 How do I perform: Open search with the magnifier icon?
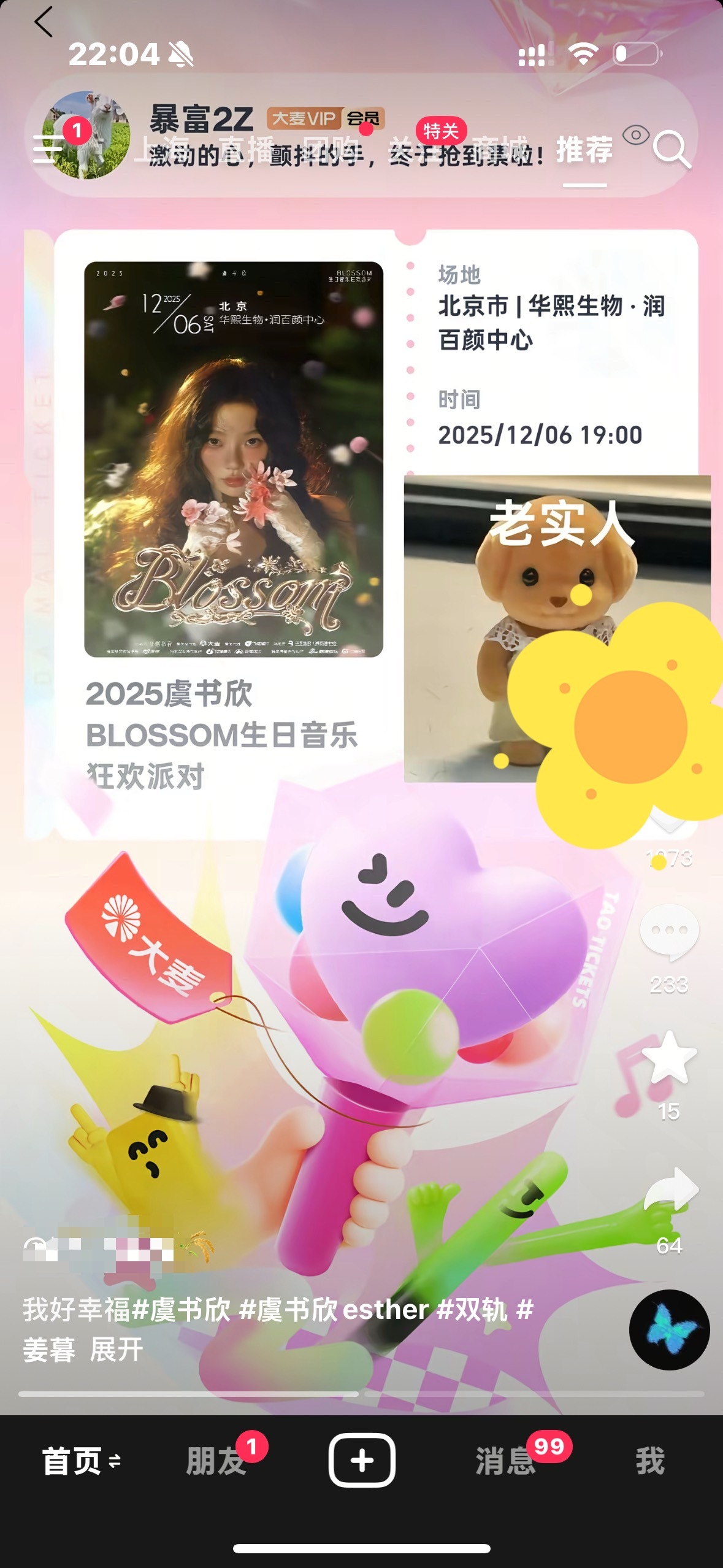[673, 150]
